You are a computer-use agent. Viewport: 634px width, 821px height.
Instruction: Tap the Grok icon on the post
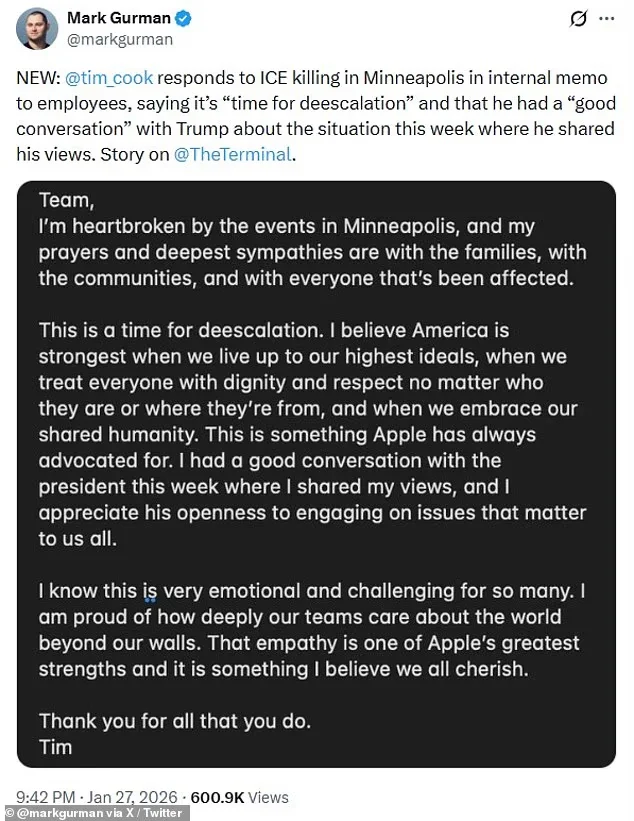point(578,19)
